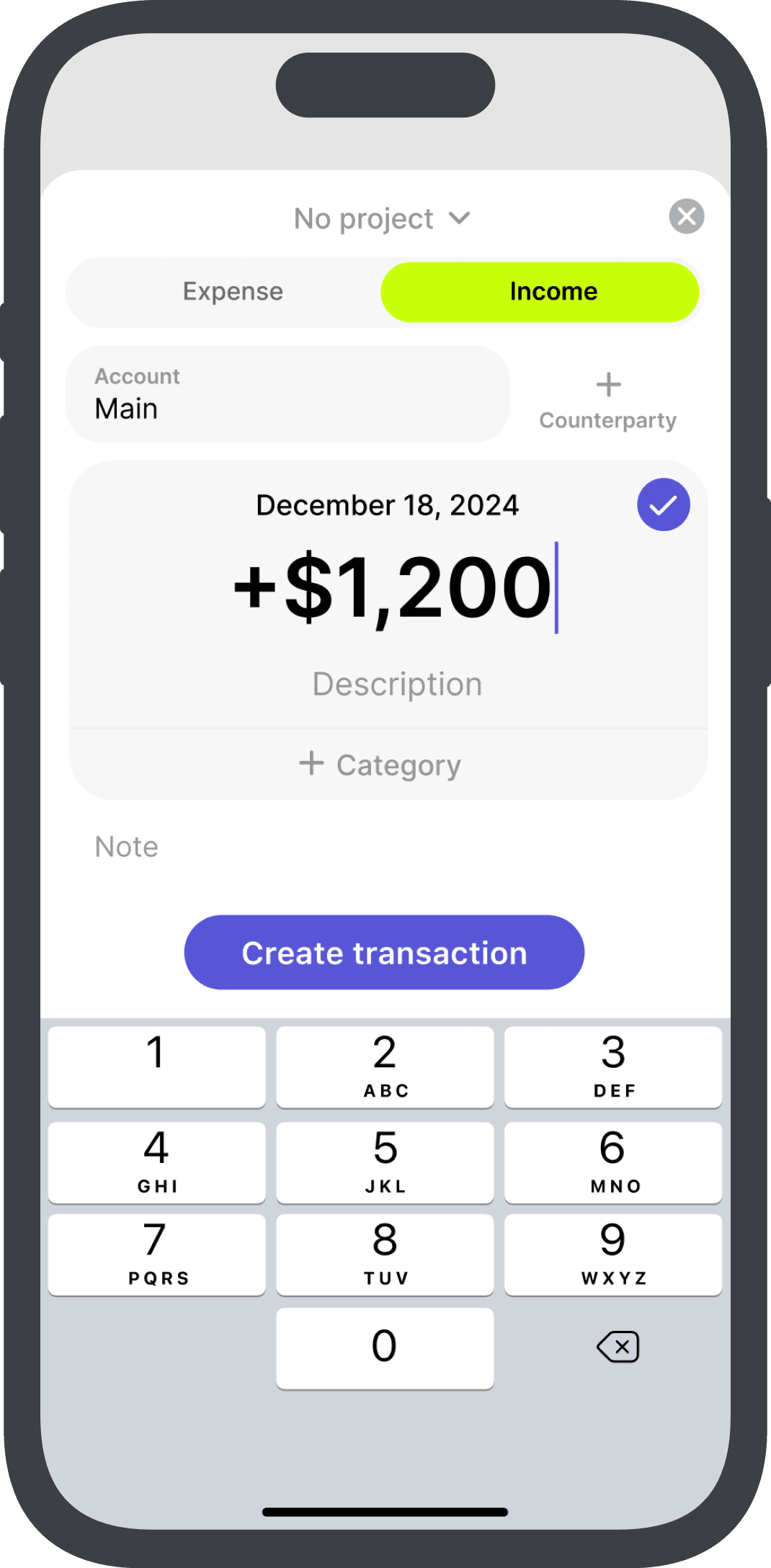Image resolution: width=771 pixels, height=1568 pixels.
Task: Deselect the Expense type toggle
Action: click(232, 291)
